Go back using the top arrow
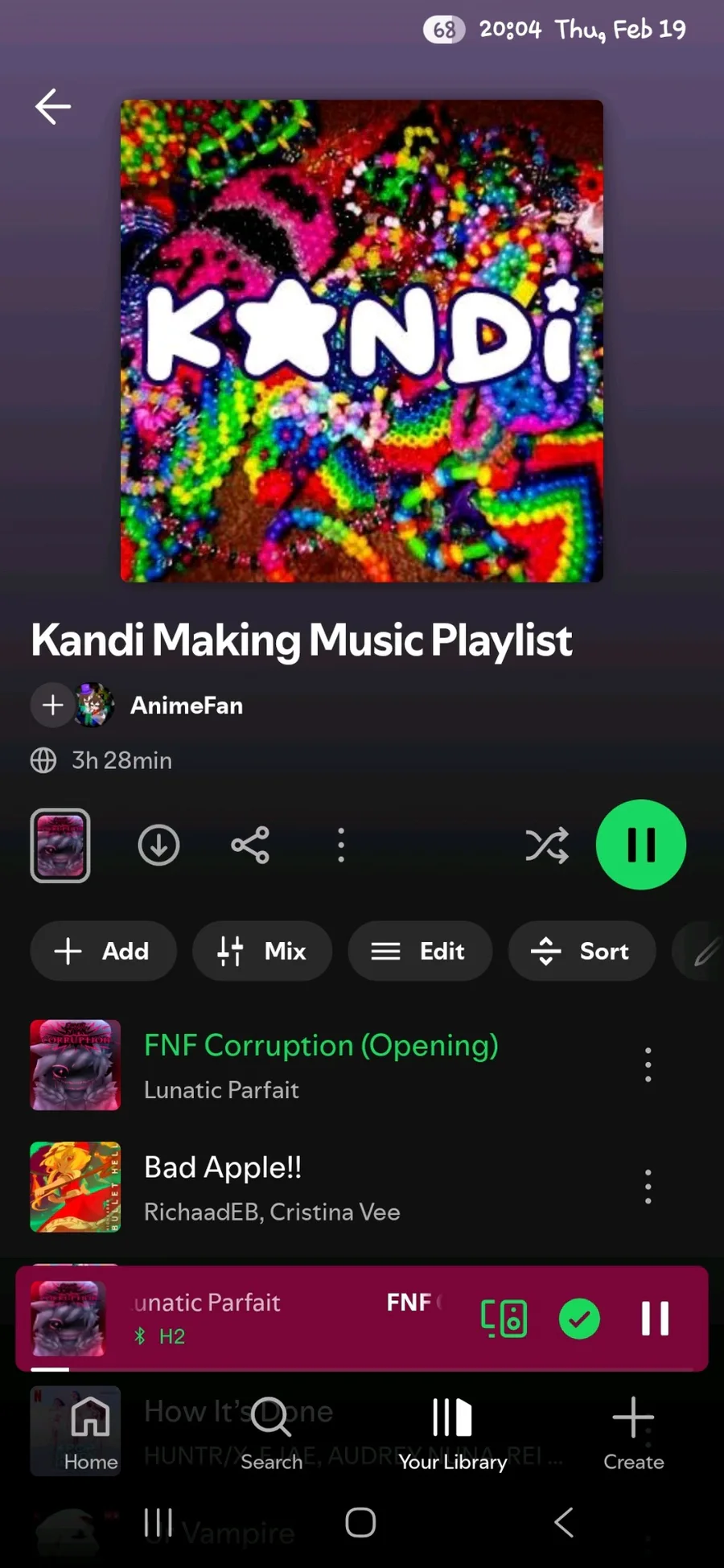Image resolution: width=724 pixels, height=1568 pixels. tap(53, 106)
